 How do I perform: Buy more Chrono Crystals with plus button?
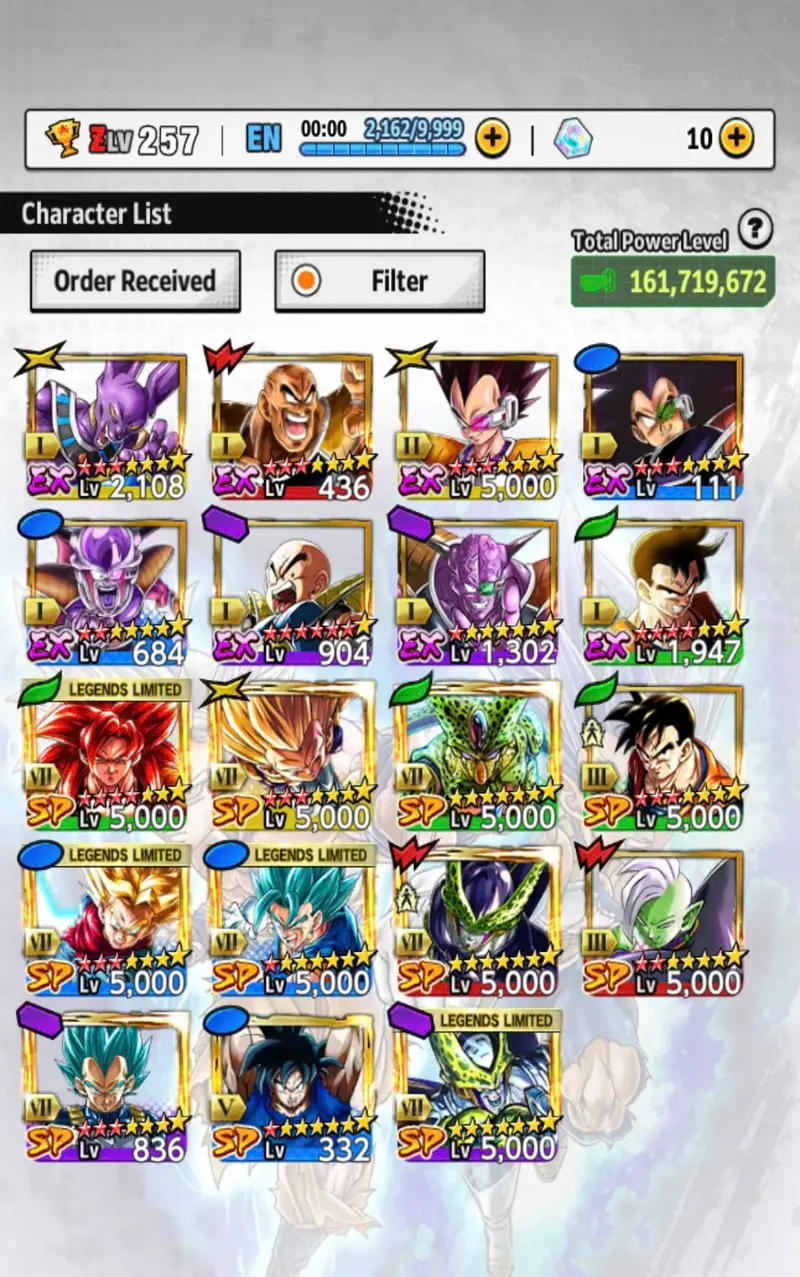tap(736, 138)
